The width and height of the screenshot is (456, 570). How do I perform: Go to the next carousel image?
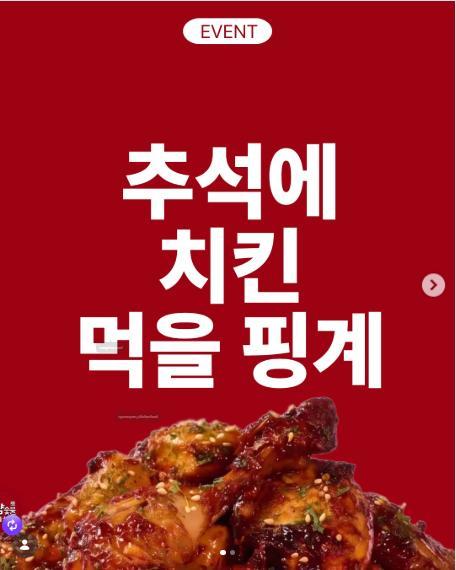coord(433,285)
